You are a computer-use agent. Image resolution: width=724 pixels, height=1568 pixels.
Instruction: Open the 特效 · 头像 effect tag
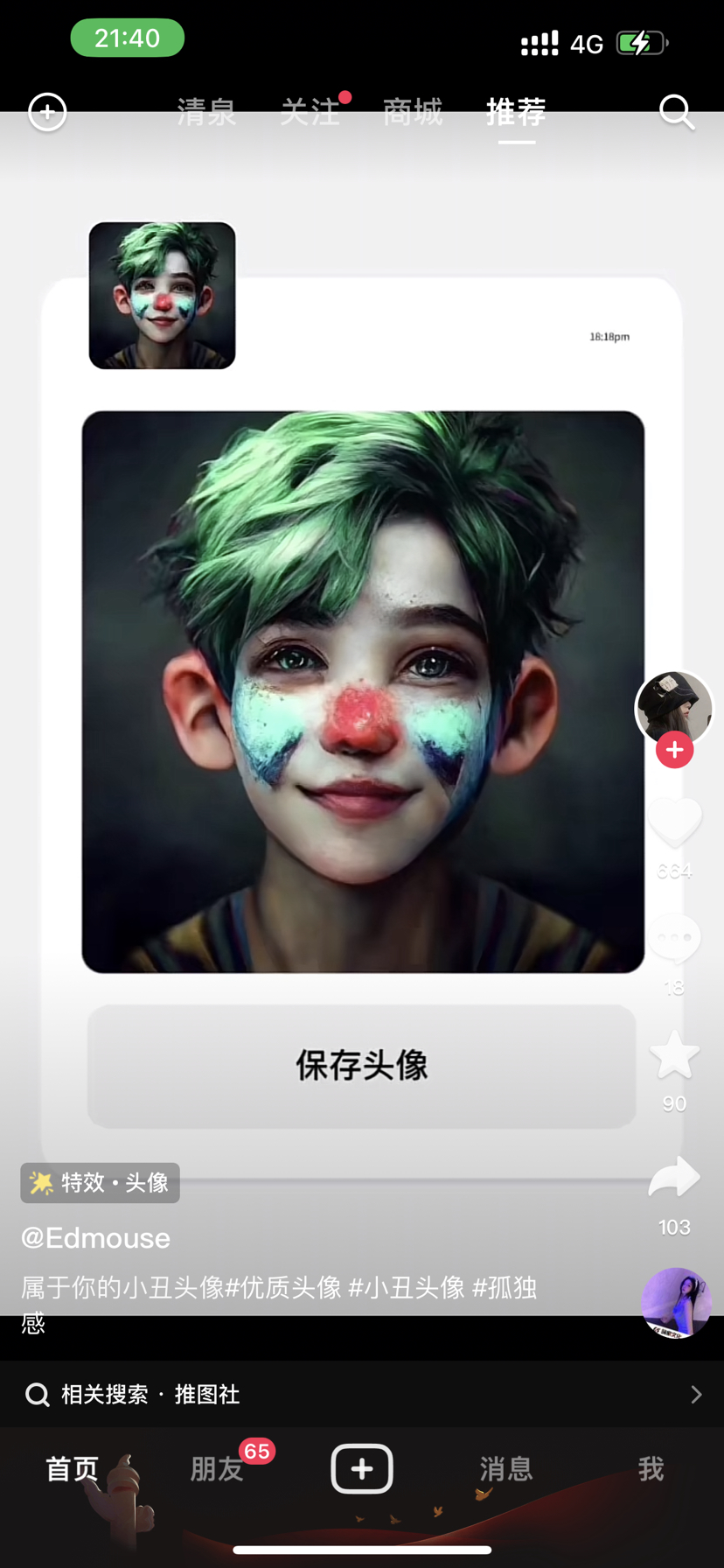(x=101, y=1183)
